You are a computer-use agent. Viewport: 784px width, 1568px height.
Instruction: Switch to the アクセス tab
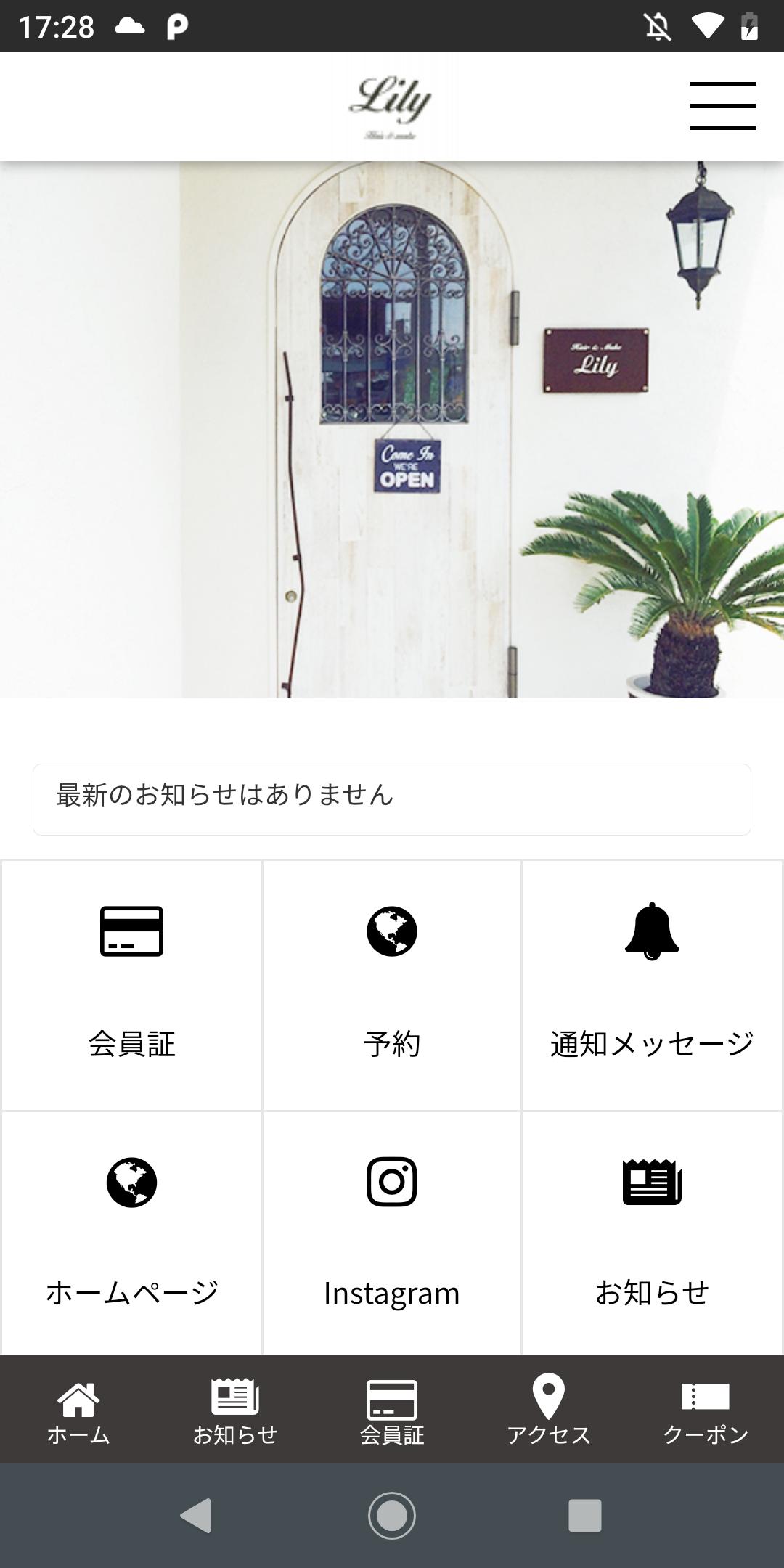pos(549,1410)
